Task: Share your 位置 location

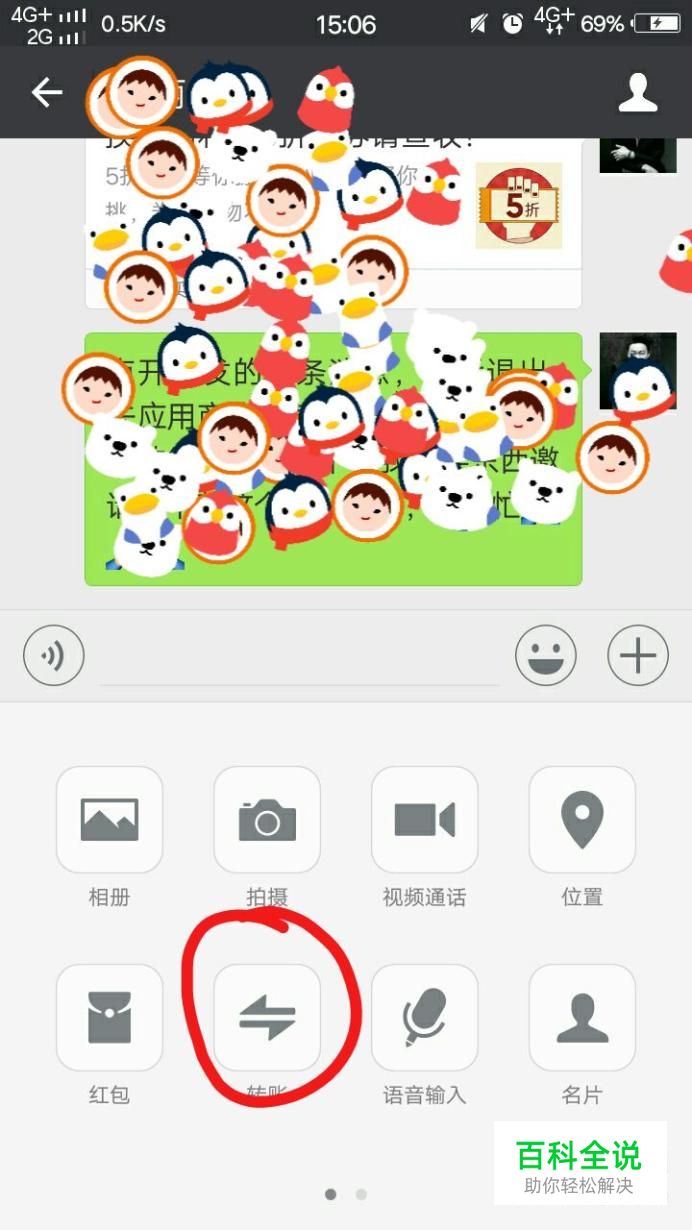Action: pos(582,820)
